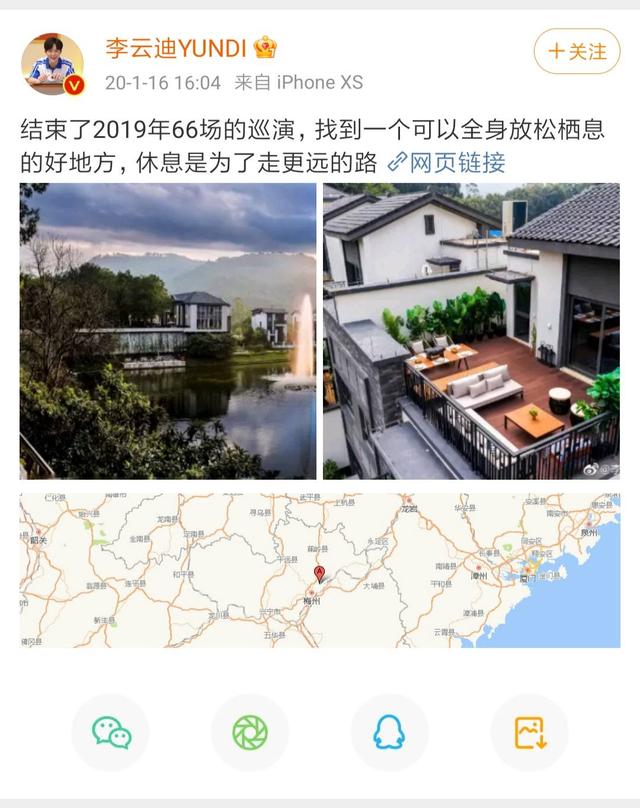View the terrace courtyard photo

tap(471, 331)
